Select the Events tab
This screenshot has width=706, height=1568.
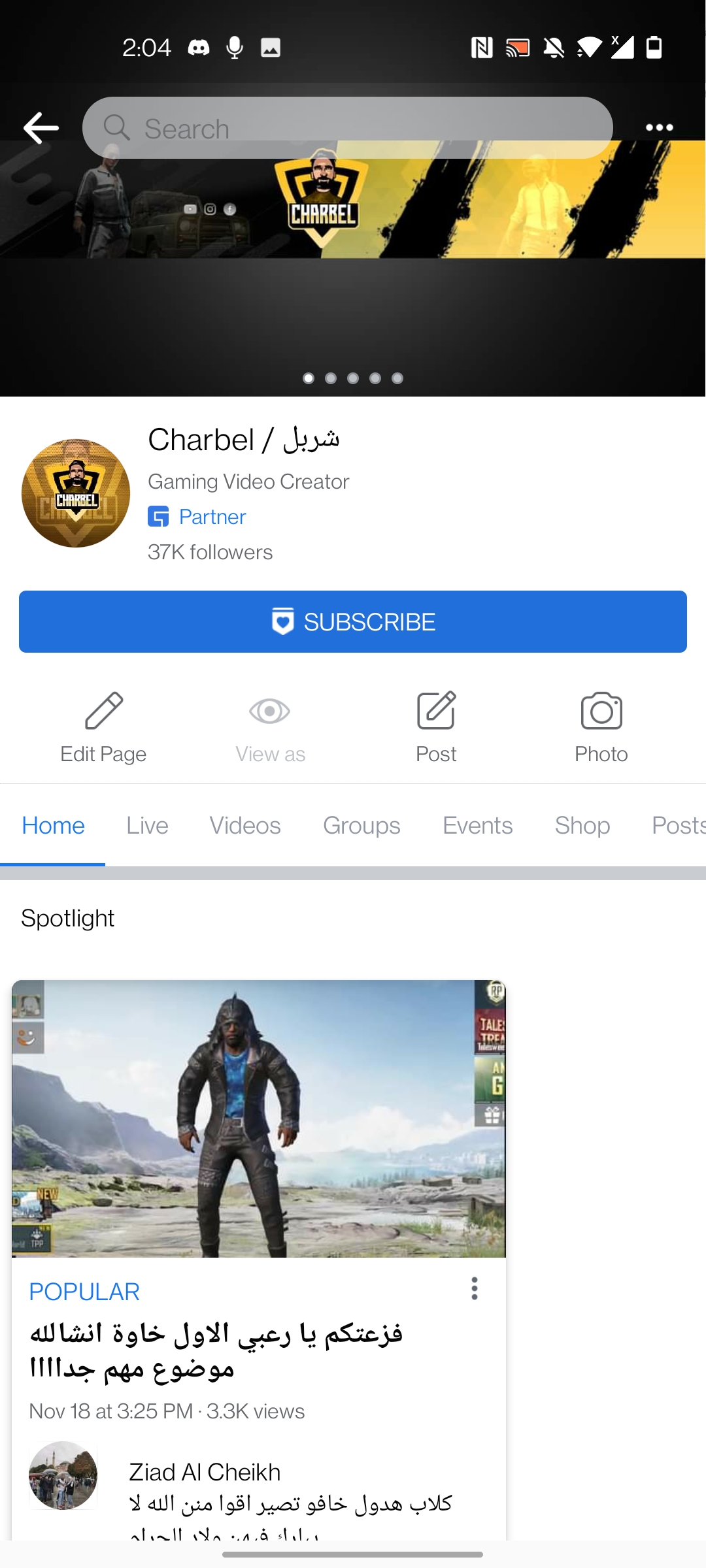click(478, 826)
